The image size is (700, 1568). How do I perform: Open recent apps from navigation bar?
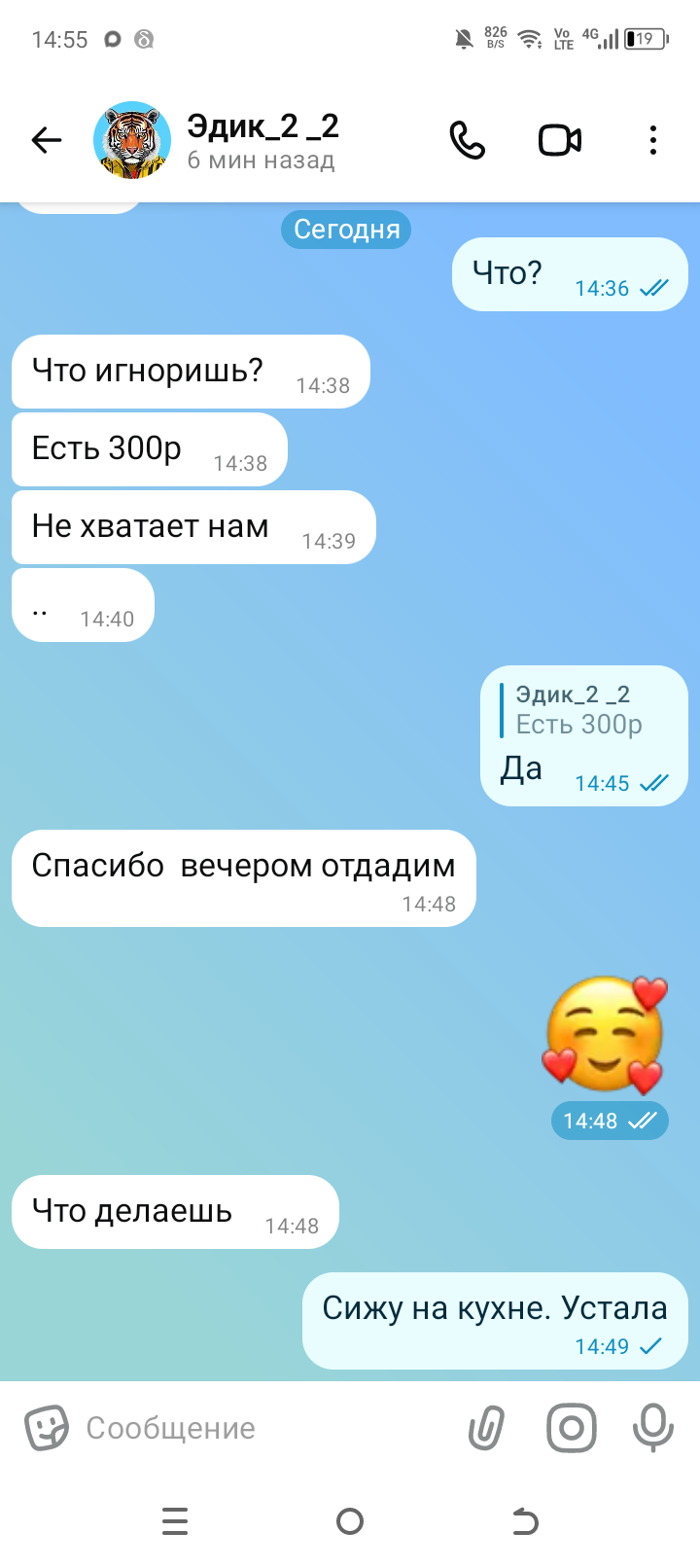[x=175, y=1521]
